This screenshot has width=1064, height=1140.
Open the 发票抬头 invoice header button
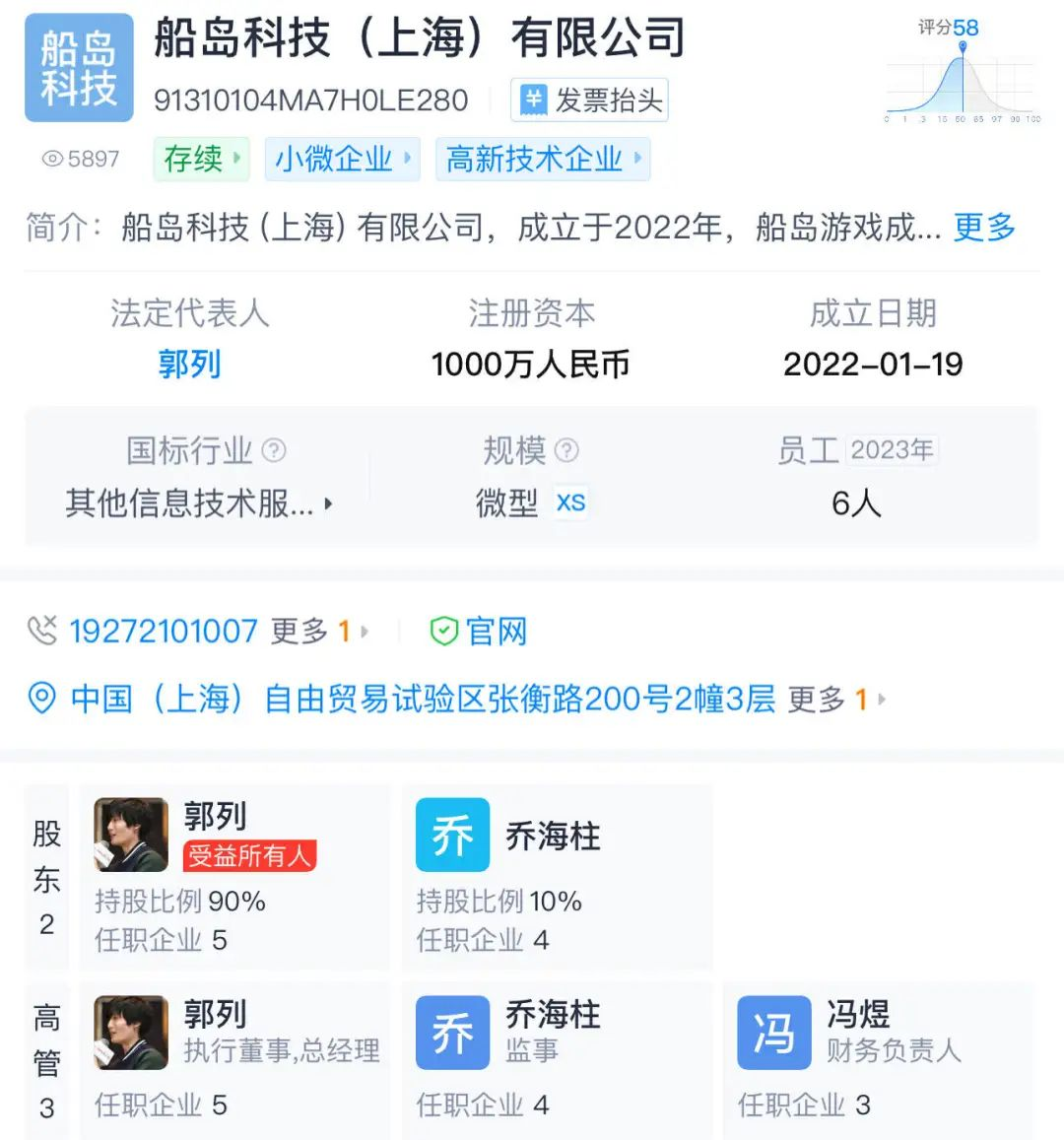pyautogui.click(x=589, y=101)
